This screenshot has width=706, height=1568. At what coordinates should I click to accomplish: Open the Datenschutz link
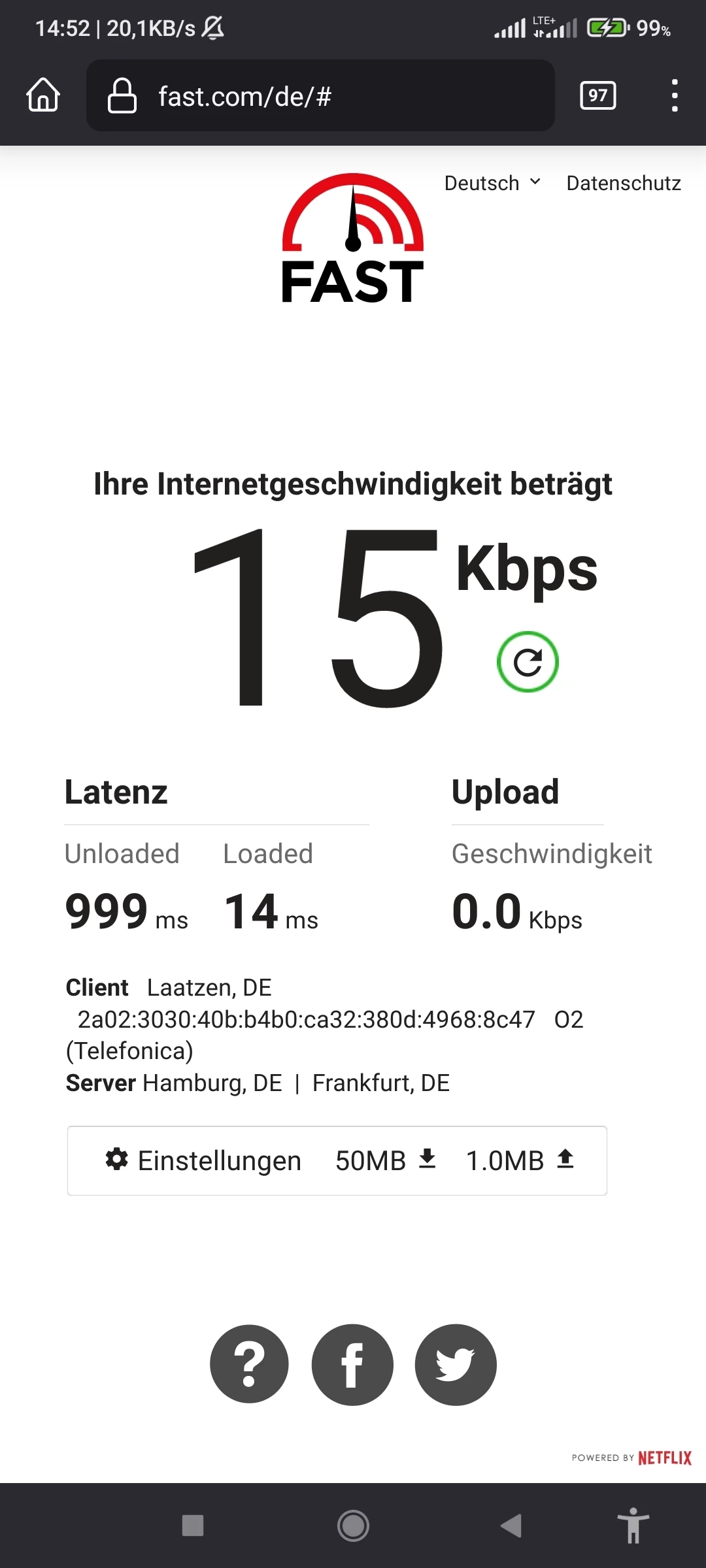point(624,183)
